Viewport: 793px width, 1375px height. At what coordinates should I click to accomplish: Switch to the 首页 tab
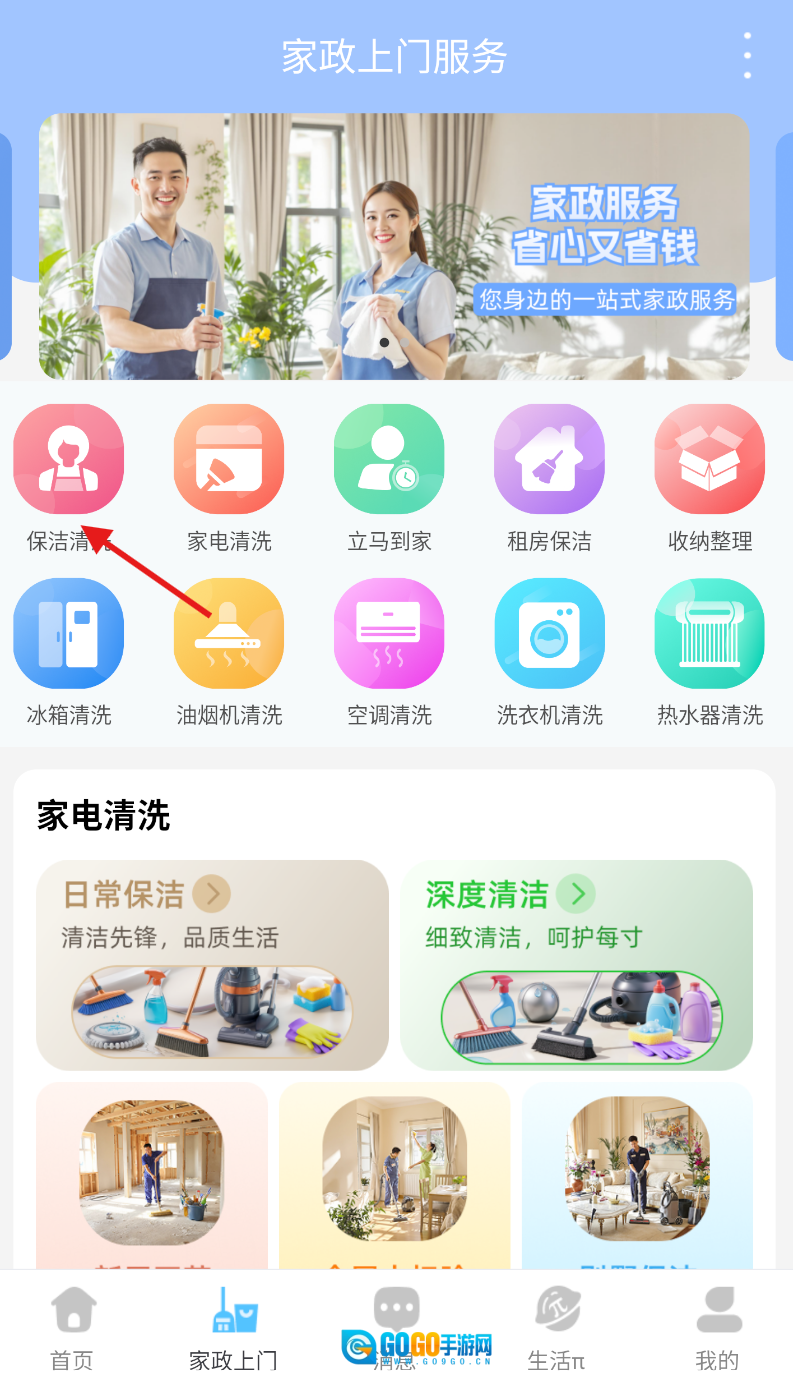coord(72,1328)
